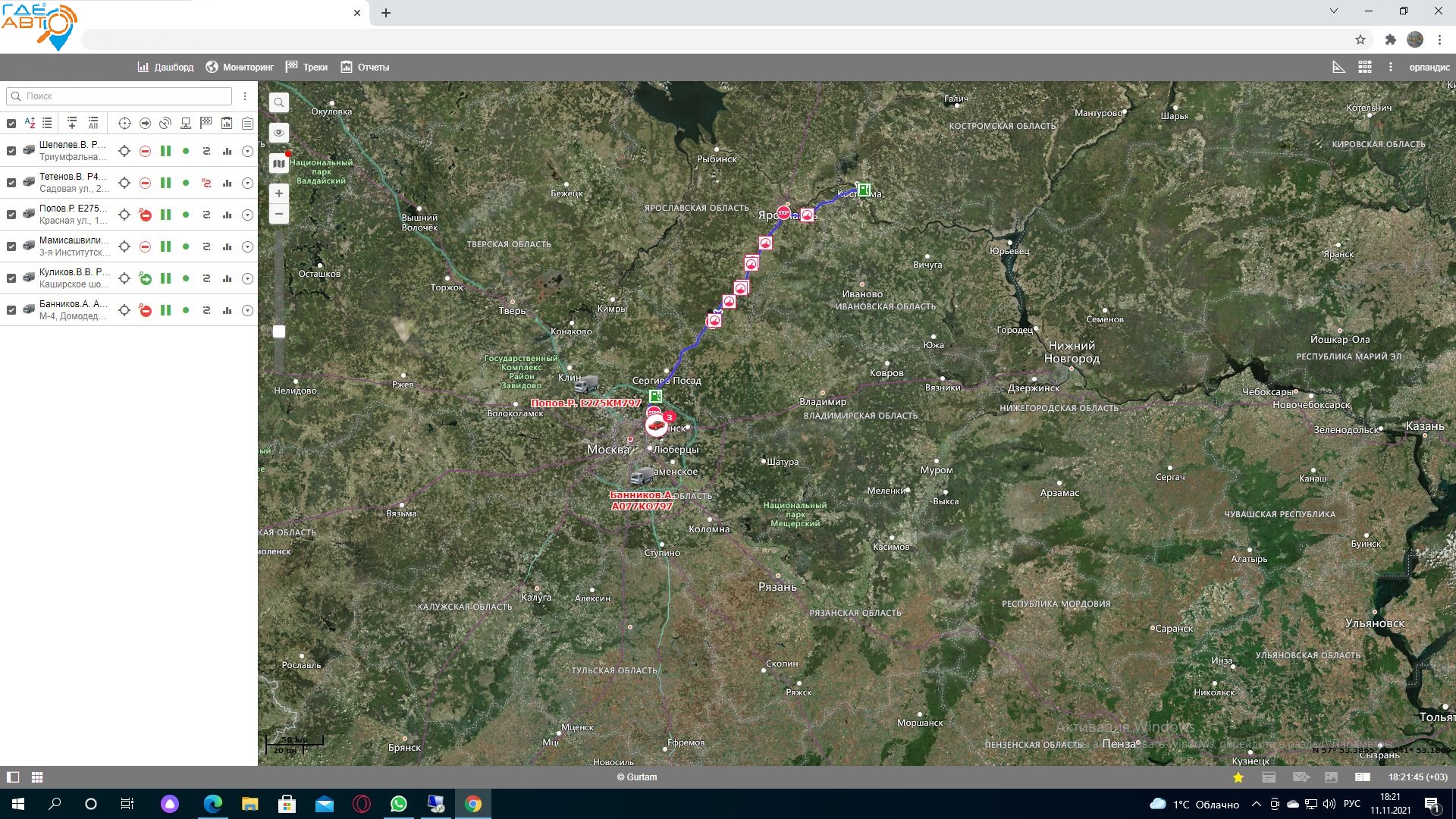Expand the actions menu for Куликов В.В.
The image size is (1456, 819).
tap(247, 279)
